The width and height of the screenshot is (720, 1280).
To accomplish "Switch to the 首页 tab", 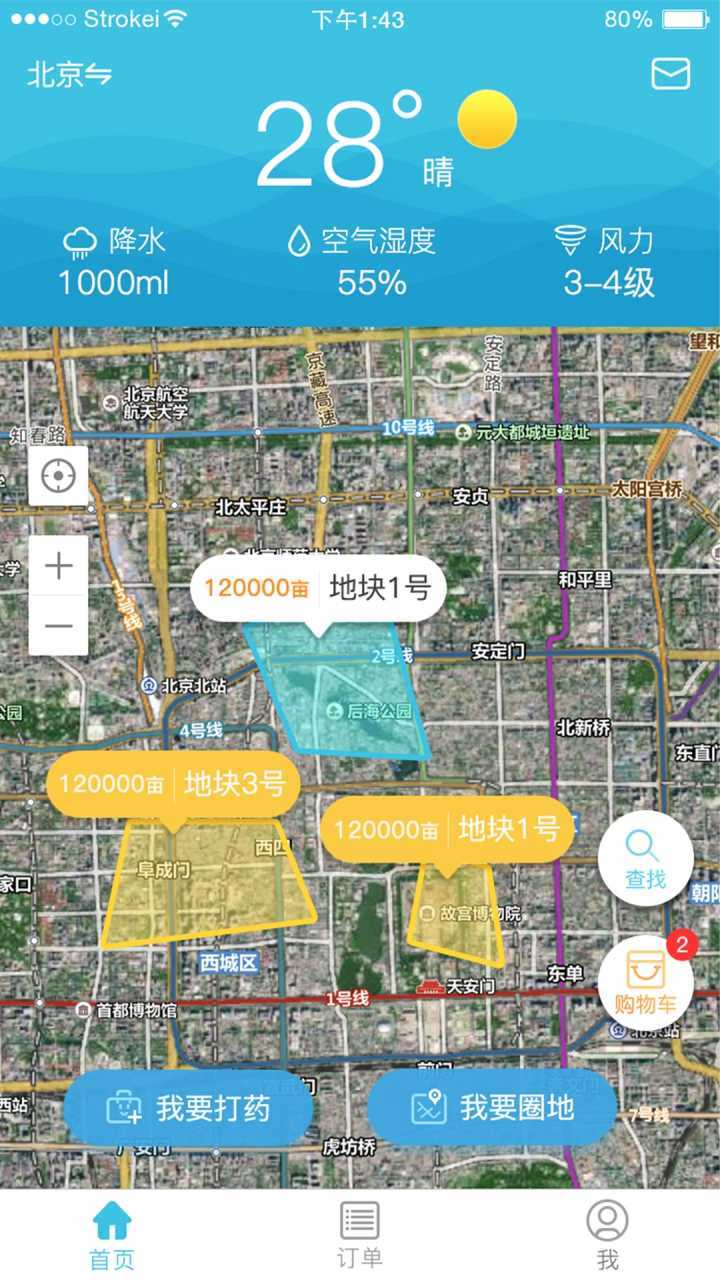I will tap(112, 1234).
